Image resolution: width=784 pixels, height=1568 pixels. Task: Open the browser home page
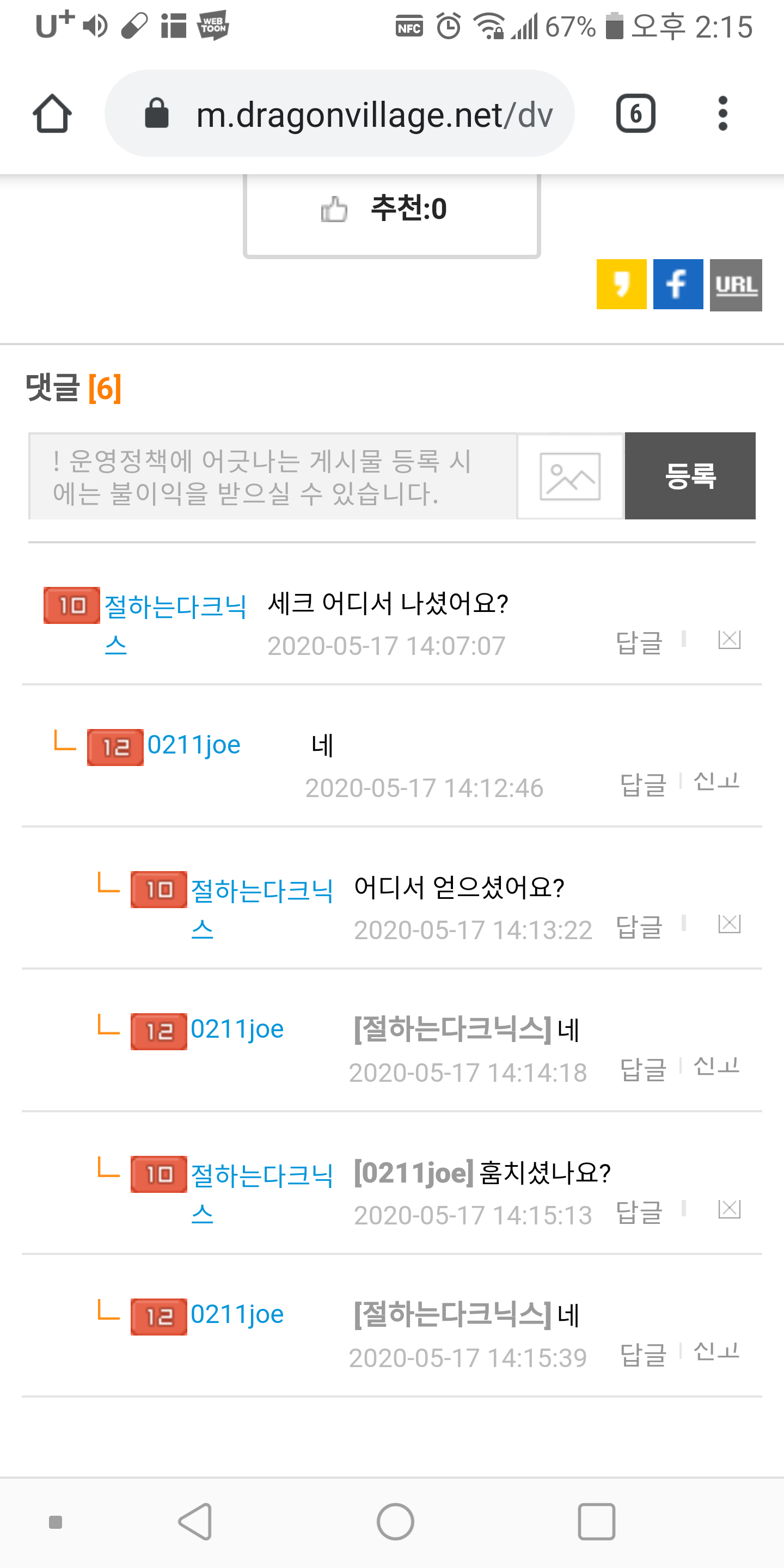pos(52,114)
